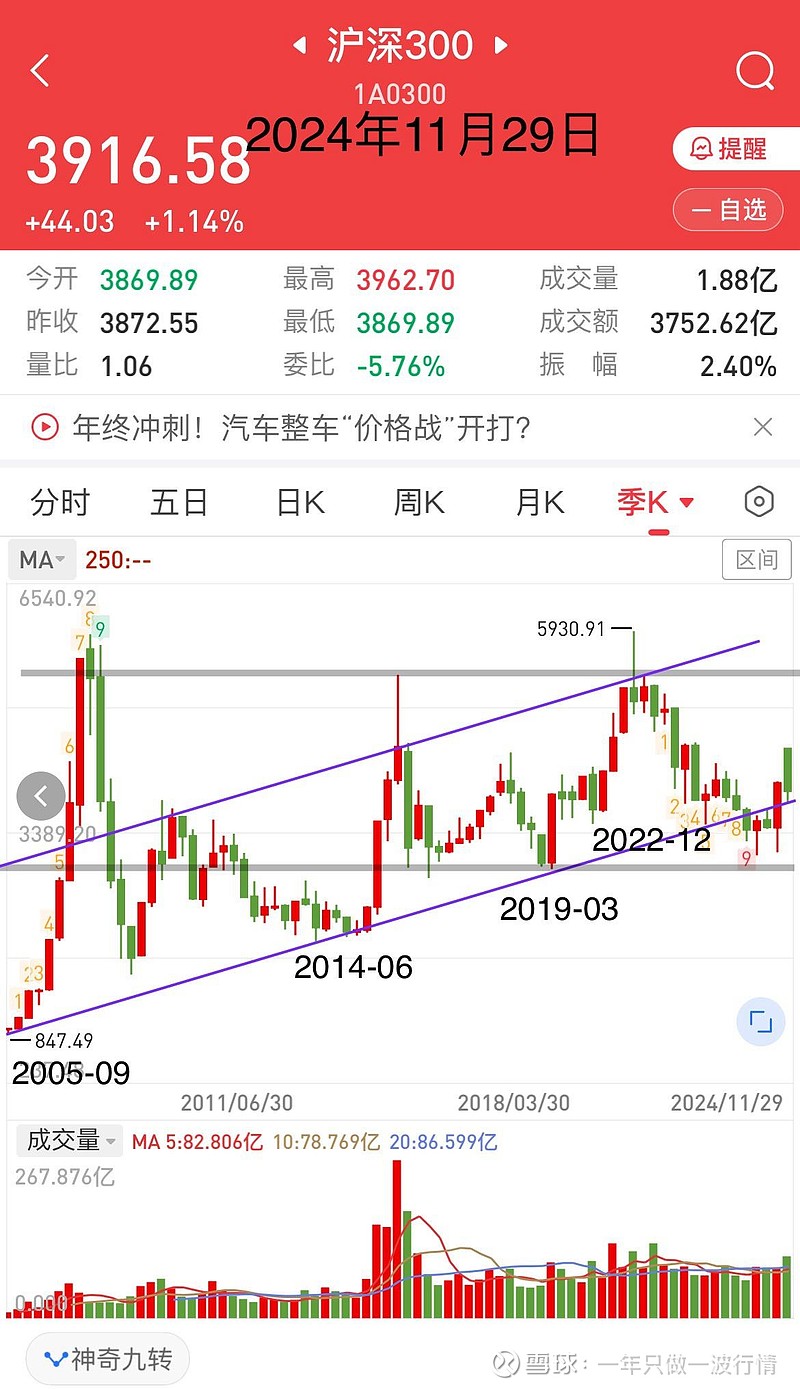Change the 成交量 sub-indicator dropdown
Image resolution: width=800 pixels, height=1389 pixels.
point(70,1140)
